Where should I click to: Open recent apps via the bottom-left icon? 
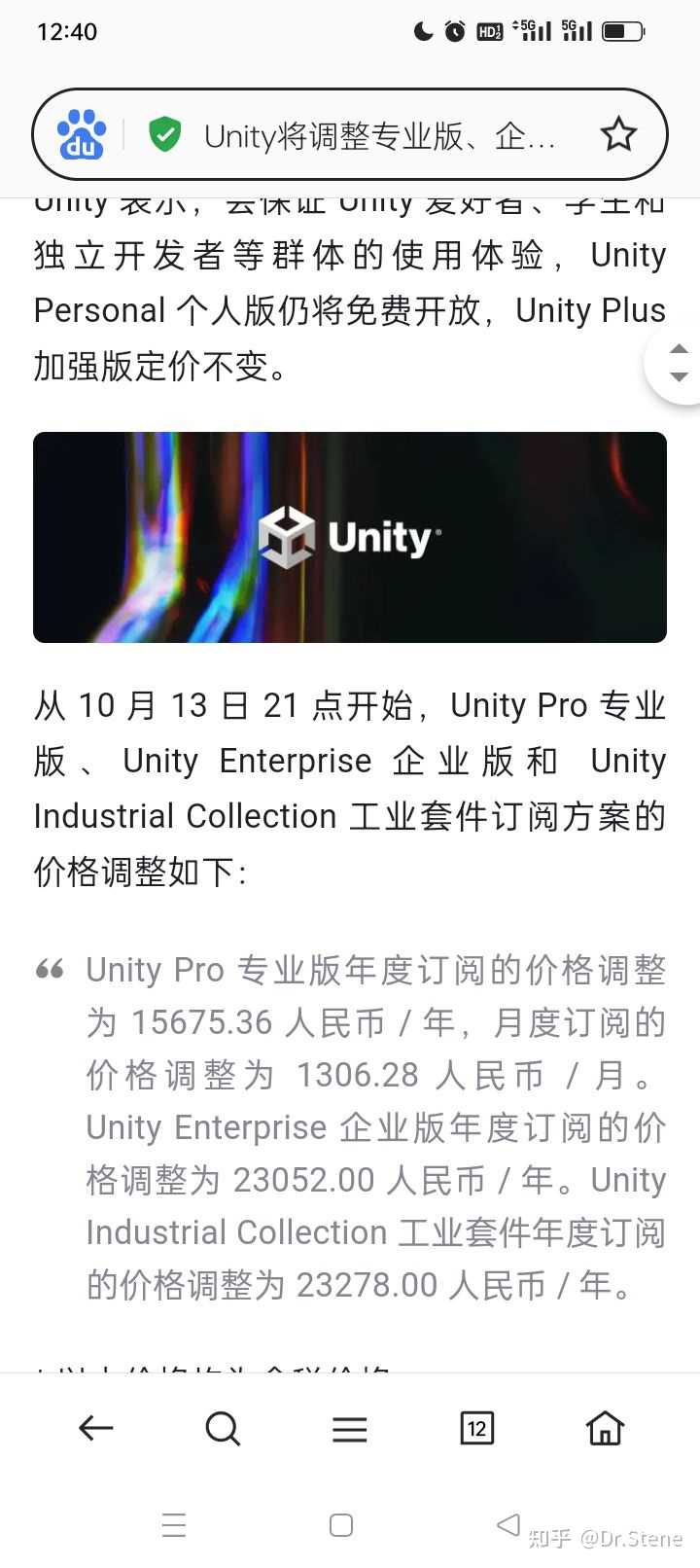(x=174, y=1525)
